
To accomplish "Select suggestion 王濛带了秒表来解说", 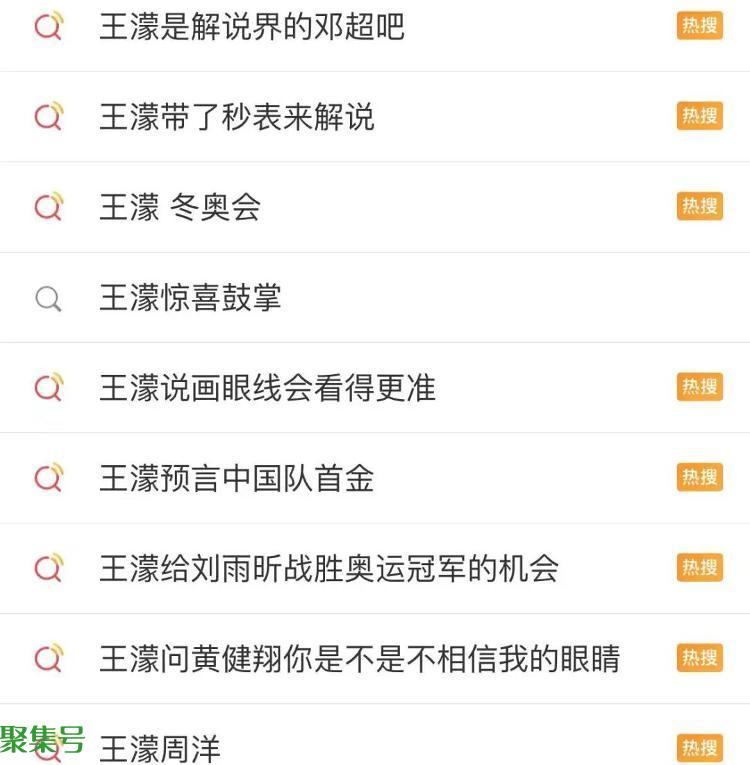I will tap(237, 117).
